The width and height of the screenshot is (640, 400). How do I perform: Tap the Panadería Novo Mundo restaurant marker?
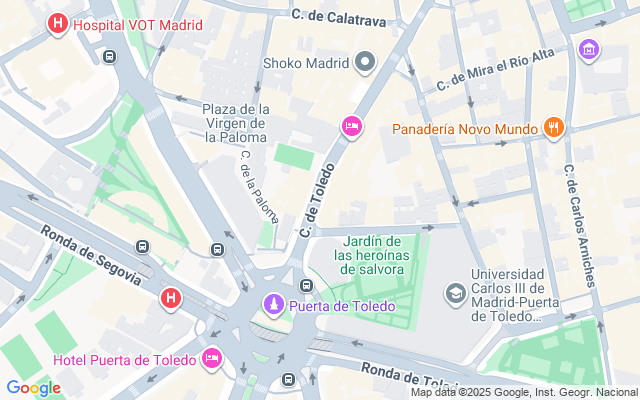coord(551,127)
